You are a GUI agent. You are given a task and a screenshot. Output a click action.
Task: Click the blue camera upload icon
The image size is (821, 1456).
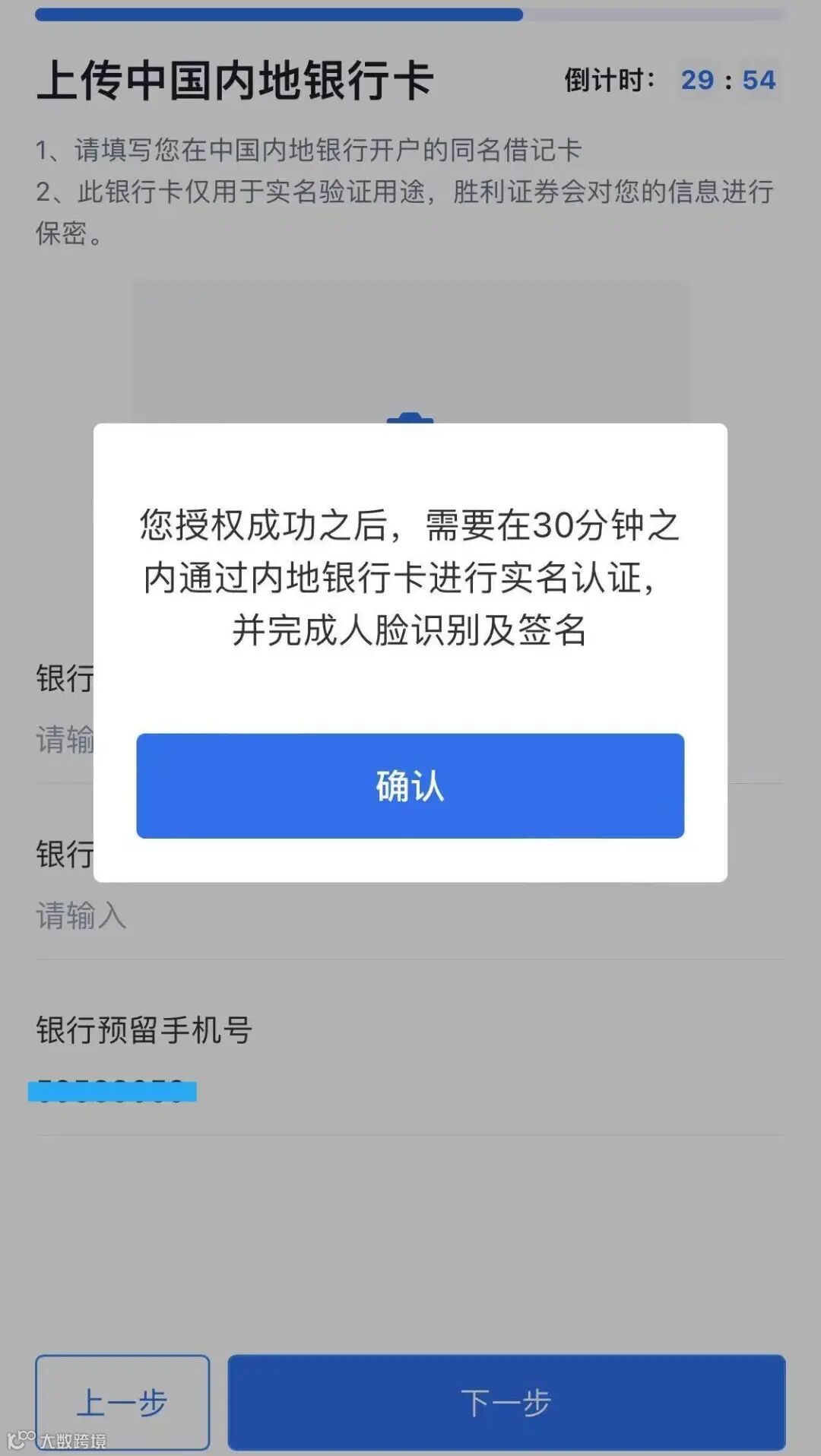pos(410,418)
